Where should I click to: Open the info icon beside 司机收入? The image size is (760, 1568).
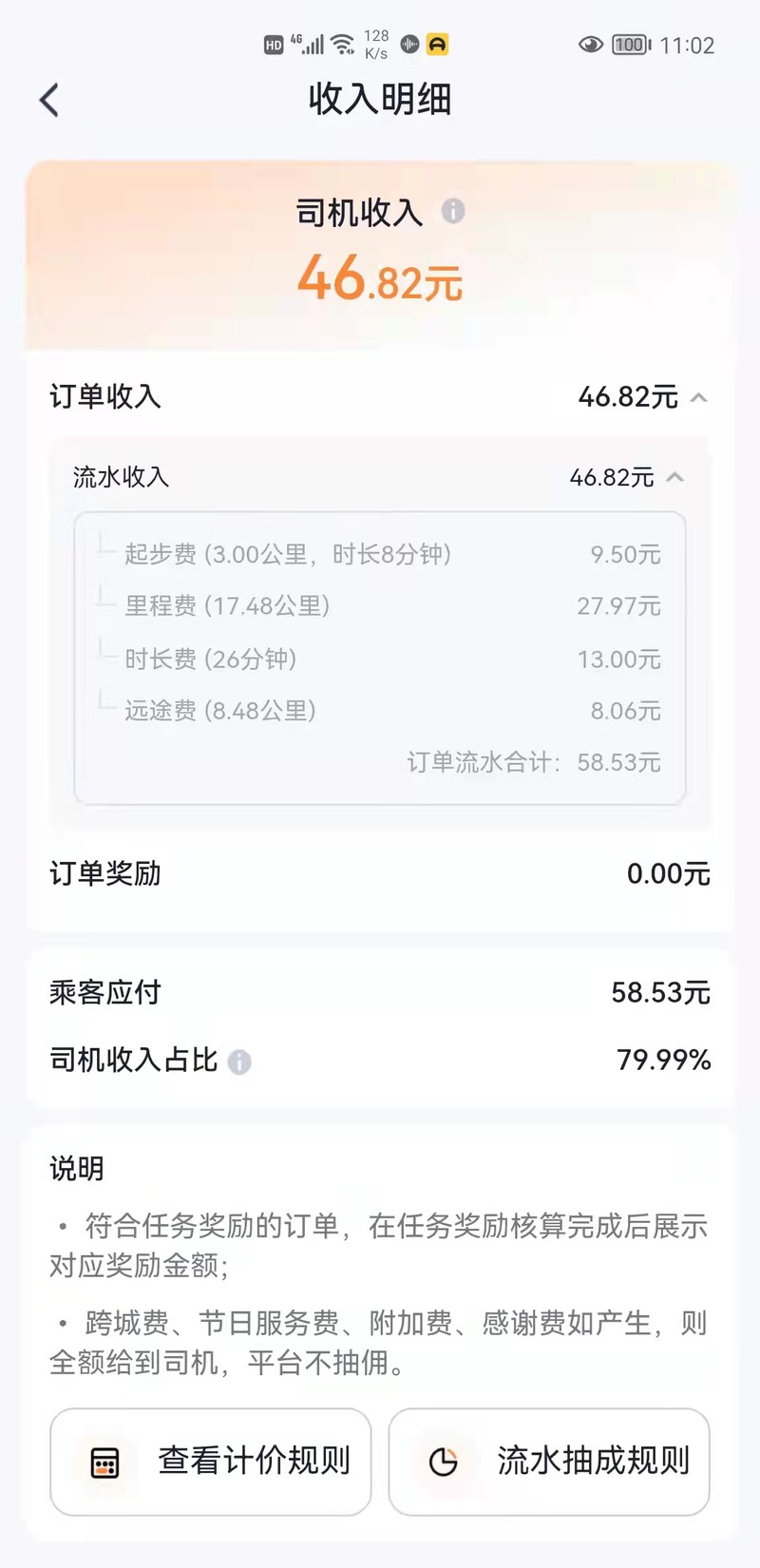453,211
